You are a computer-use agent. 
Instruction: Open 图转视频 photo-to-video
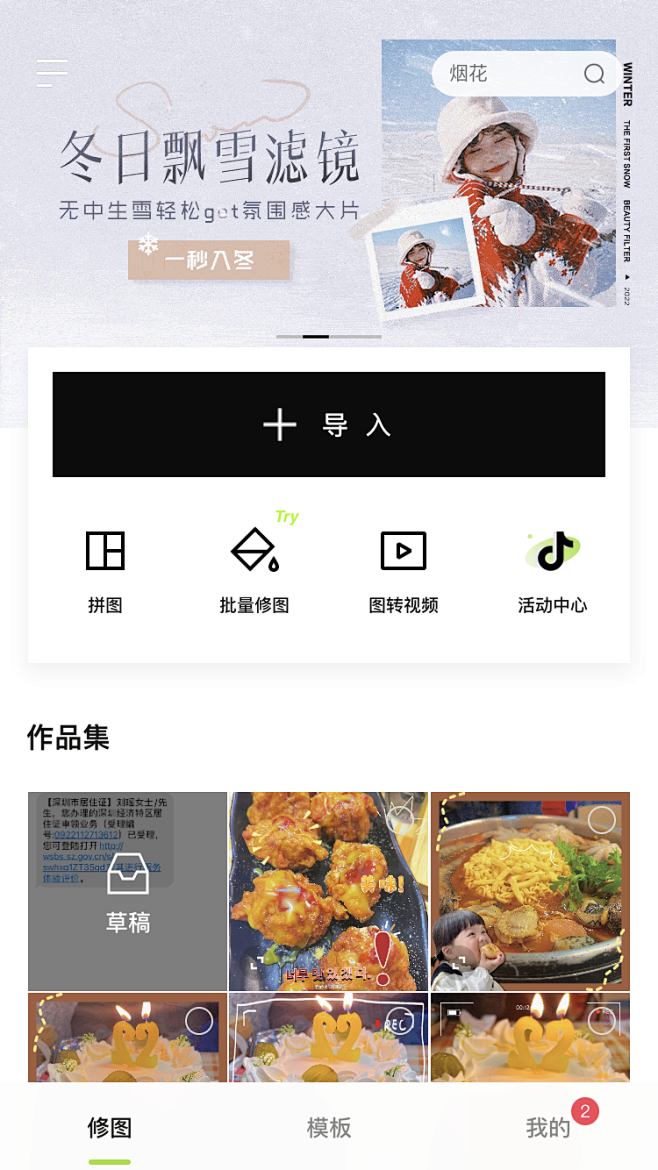coord(403,569)
